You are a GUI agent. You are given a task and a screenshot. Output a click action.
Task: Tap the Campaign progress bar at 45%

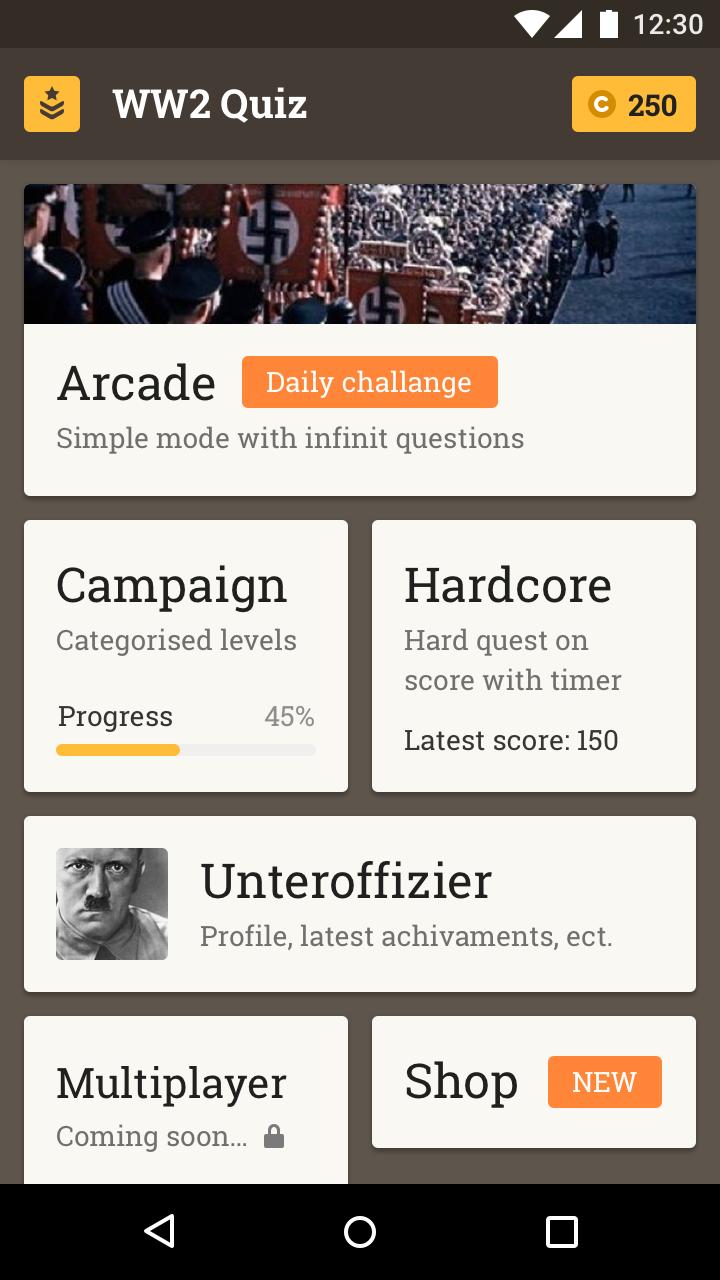[x=186, y=749]
